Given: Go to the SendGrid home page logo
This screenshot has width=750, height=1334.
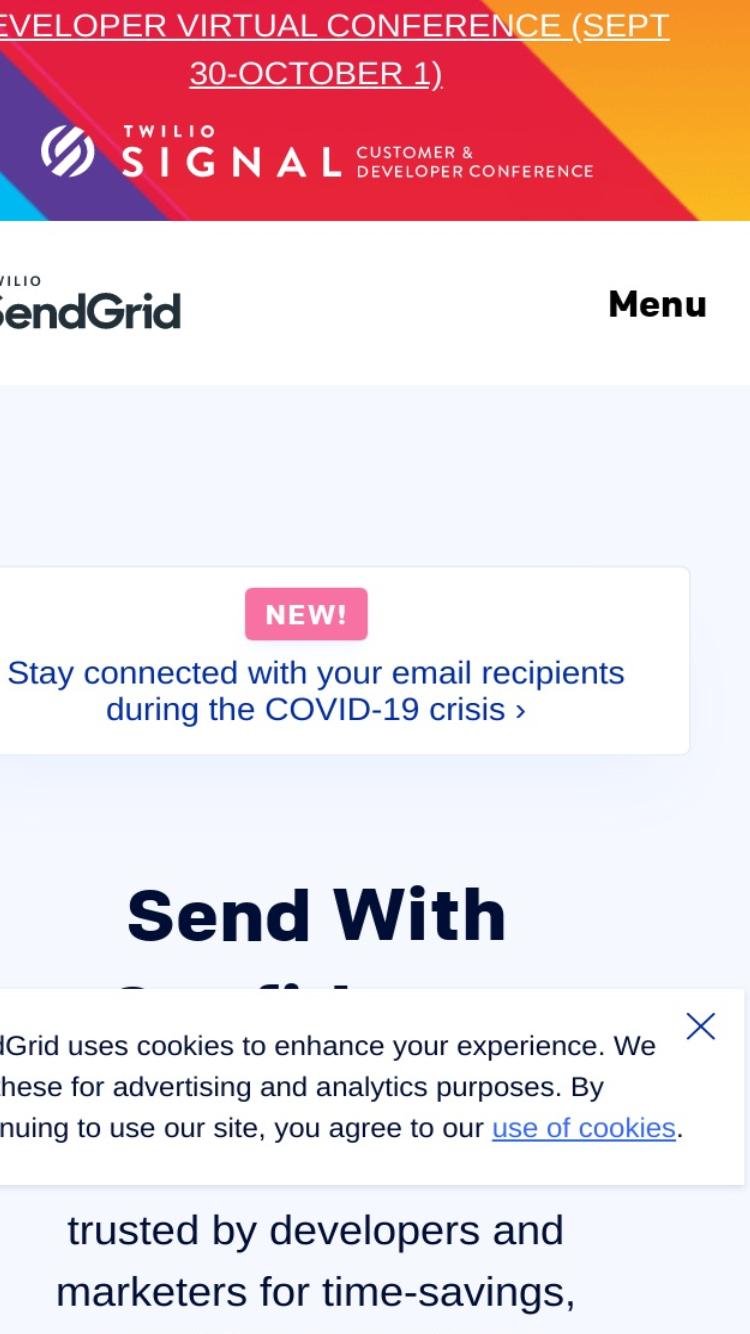Looking at the screenshot, I should [89, 303].
